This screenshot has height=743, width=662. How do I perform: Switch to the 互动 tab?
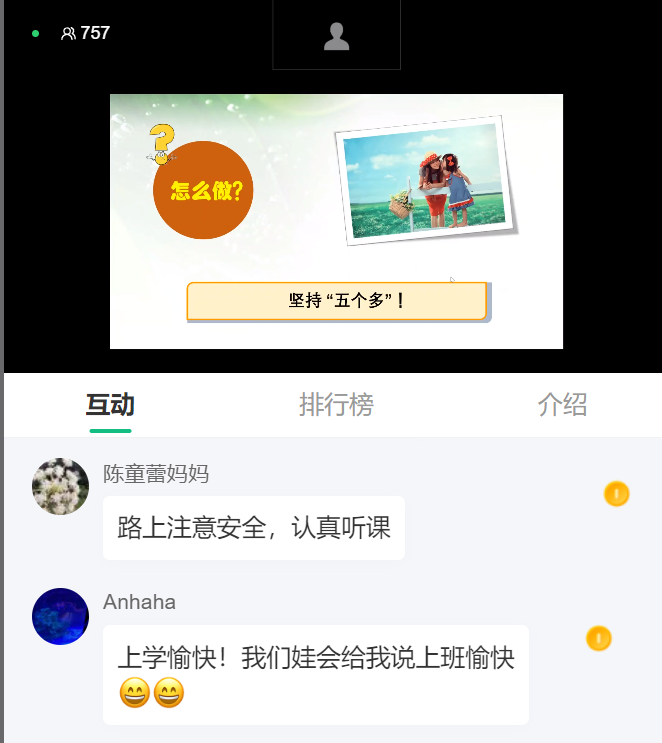[x=110, y=405]
